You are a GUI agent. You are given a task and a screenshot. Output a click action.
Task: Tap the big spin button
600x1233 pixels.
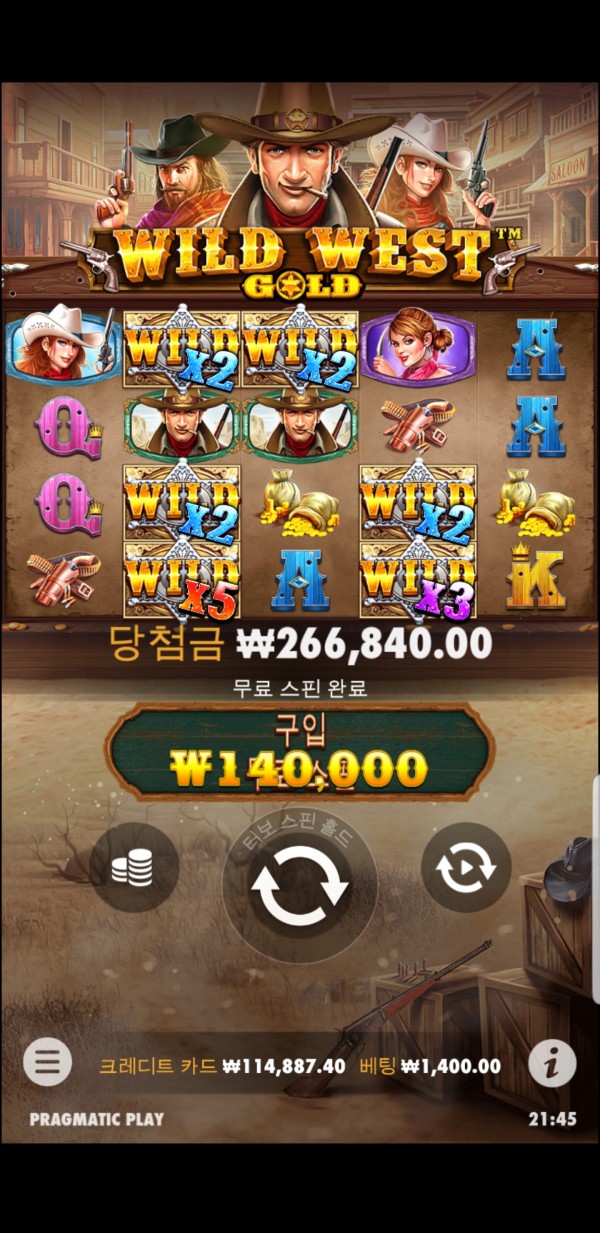point(299,885)
